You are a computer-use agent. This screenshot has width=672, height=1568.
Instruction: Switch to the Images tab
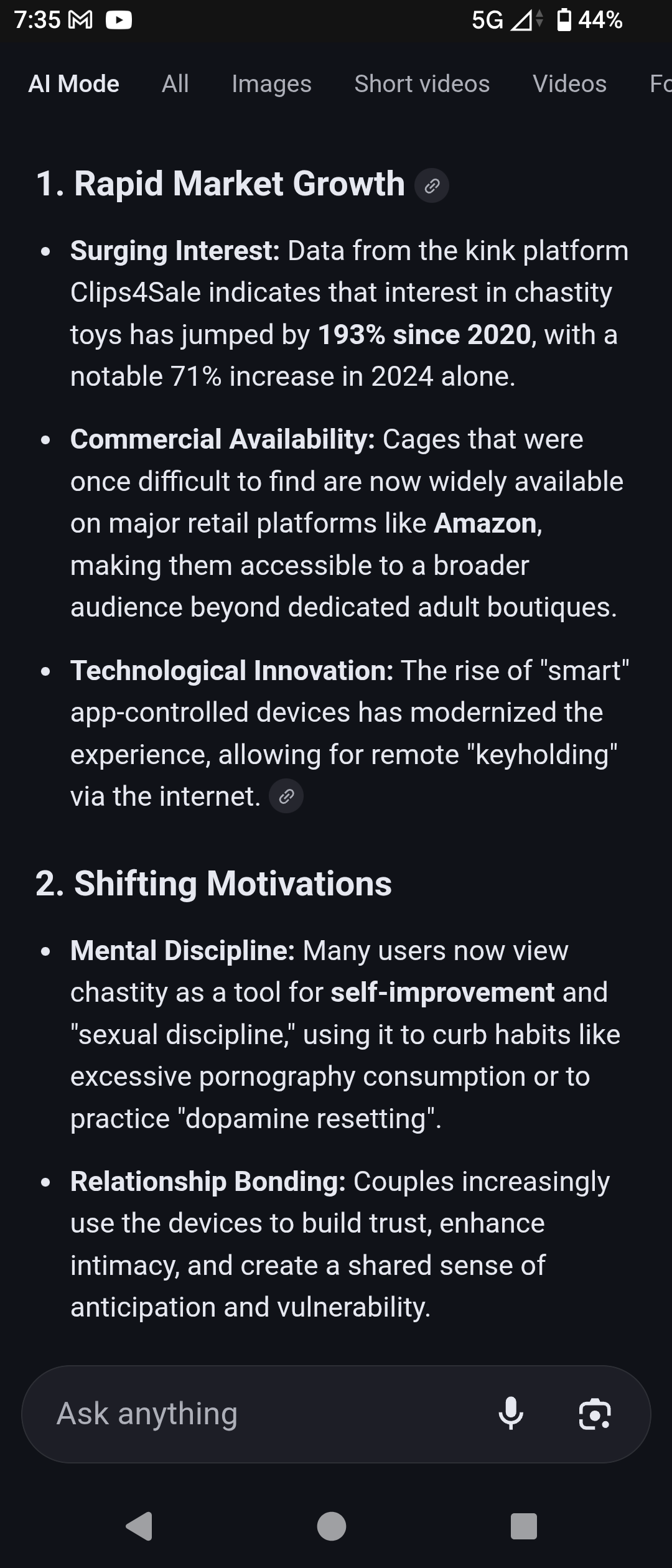[x=271, y=83]
